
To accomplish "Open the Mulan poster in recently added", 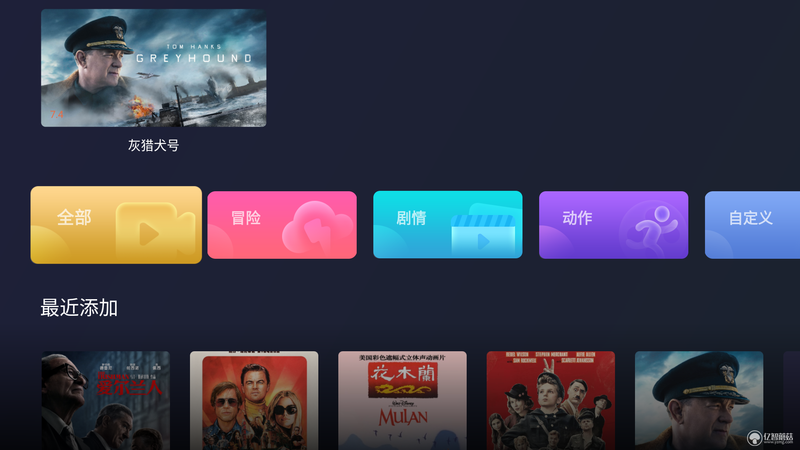I will coord(402,400).
